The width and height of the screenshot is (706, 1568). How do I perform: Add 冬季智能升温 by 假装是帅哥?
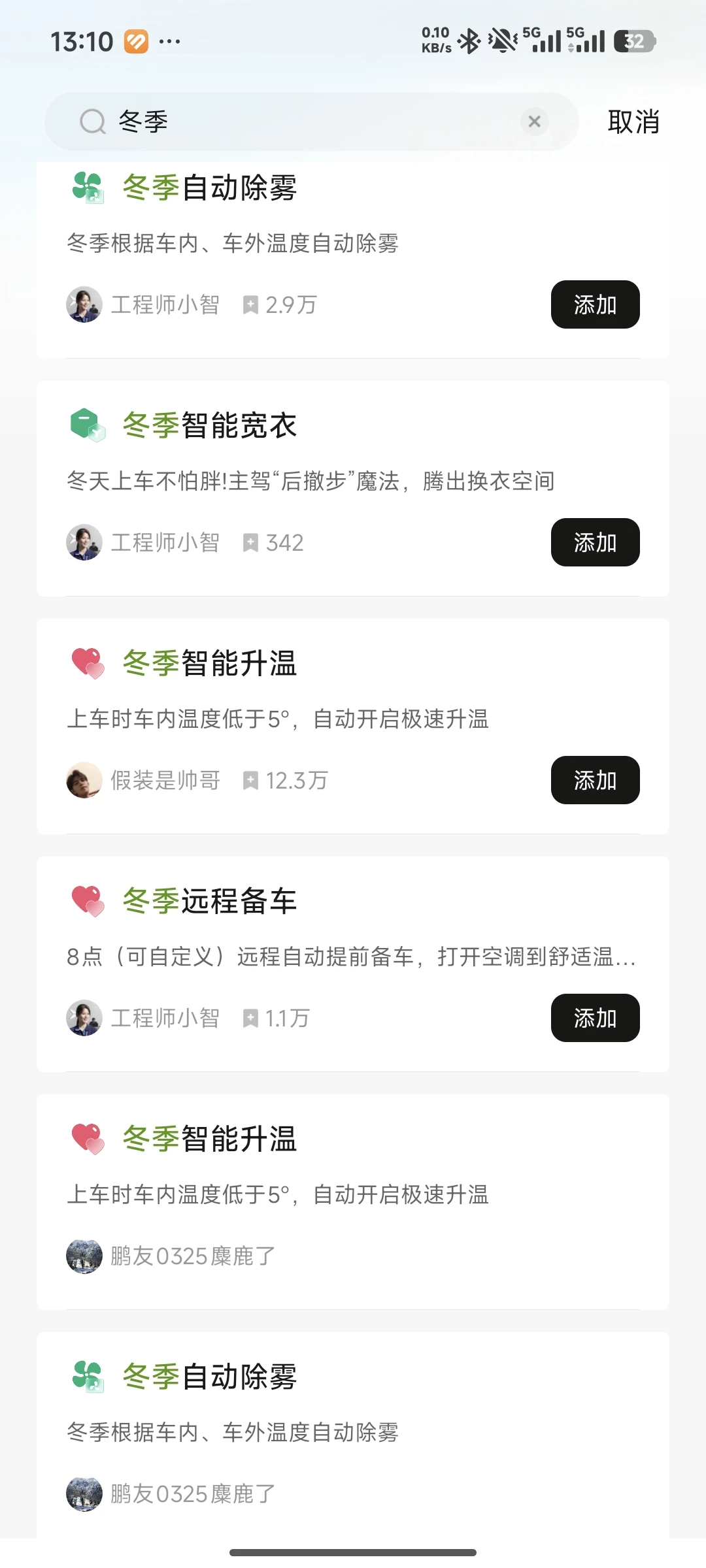(595, 780)
